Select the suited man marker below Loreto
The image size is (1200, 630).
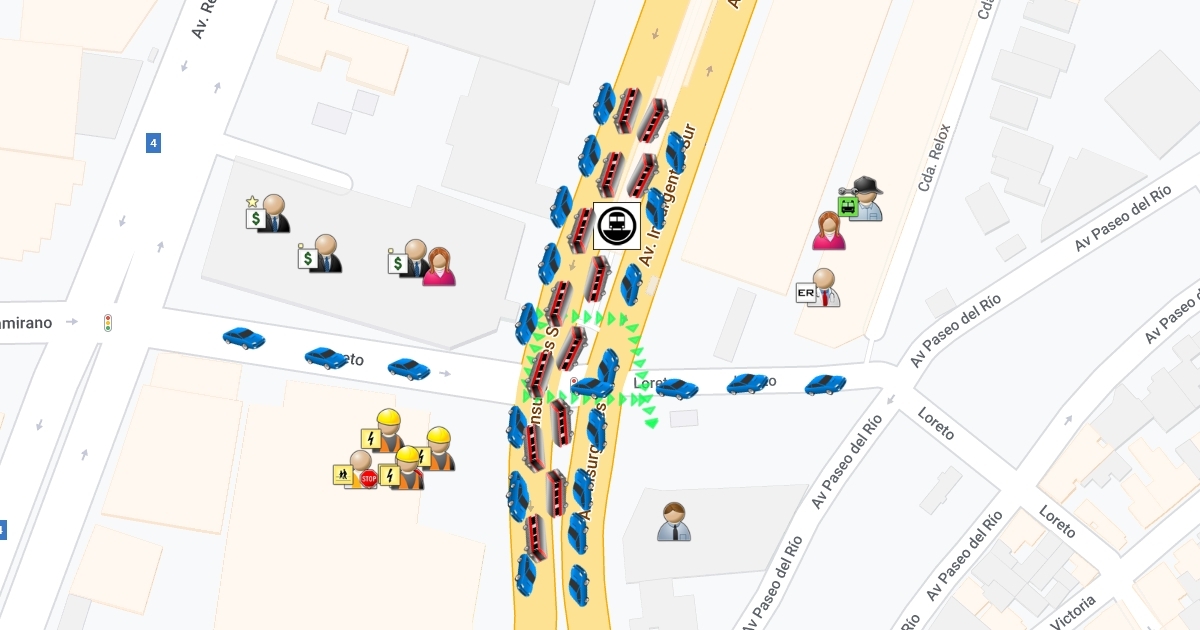click(x=674, y=522)
